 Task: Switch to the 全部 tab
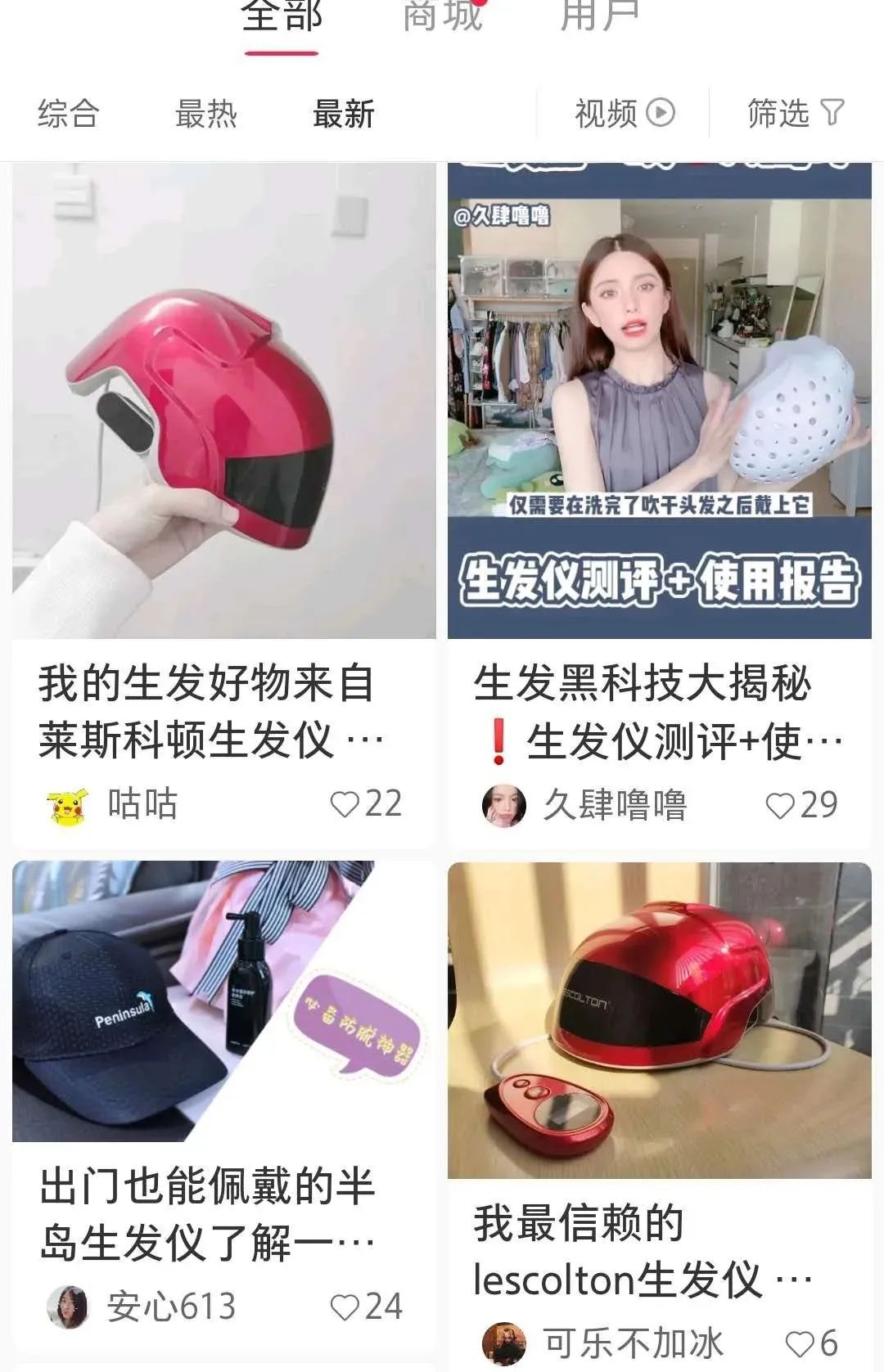281,16
